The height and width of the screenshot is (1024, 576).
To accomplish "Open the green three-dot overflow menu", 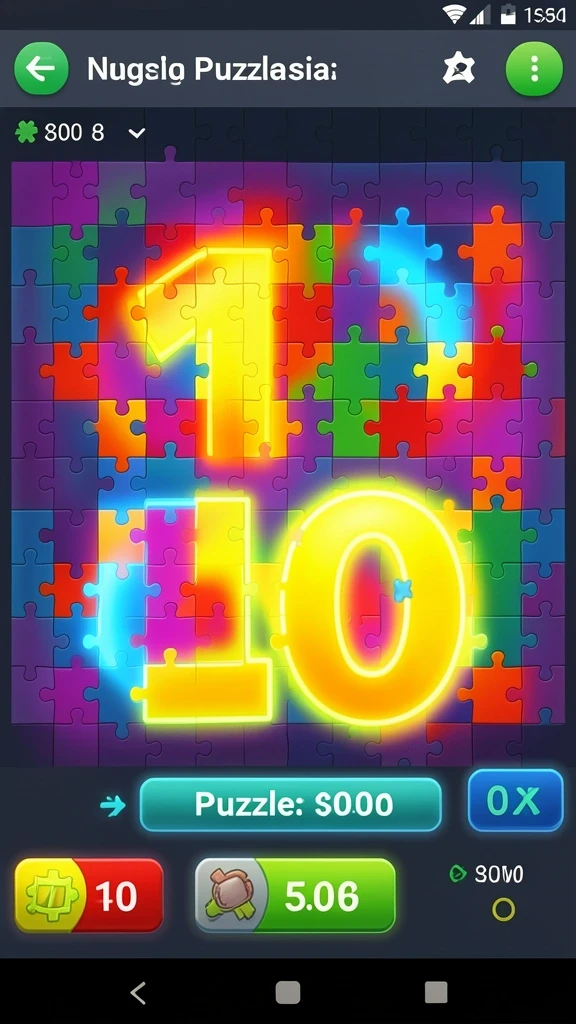I will click(534, 69).
